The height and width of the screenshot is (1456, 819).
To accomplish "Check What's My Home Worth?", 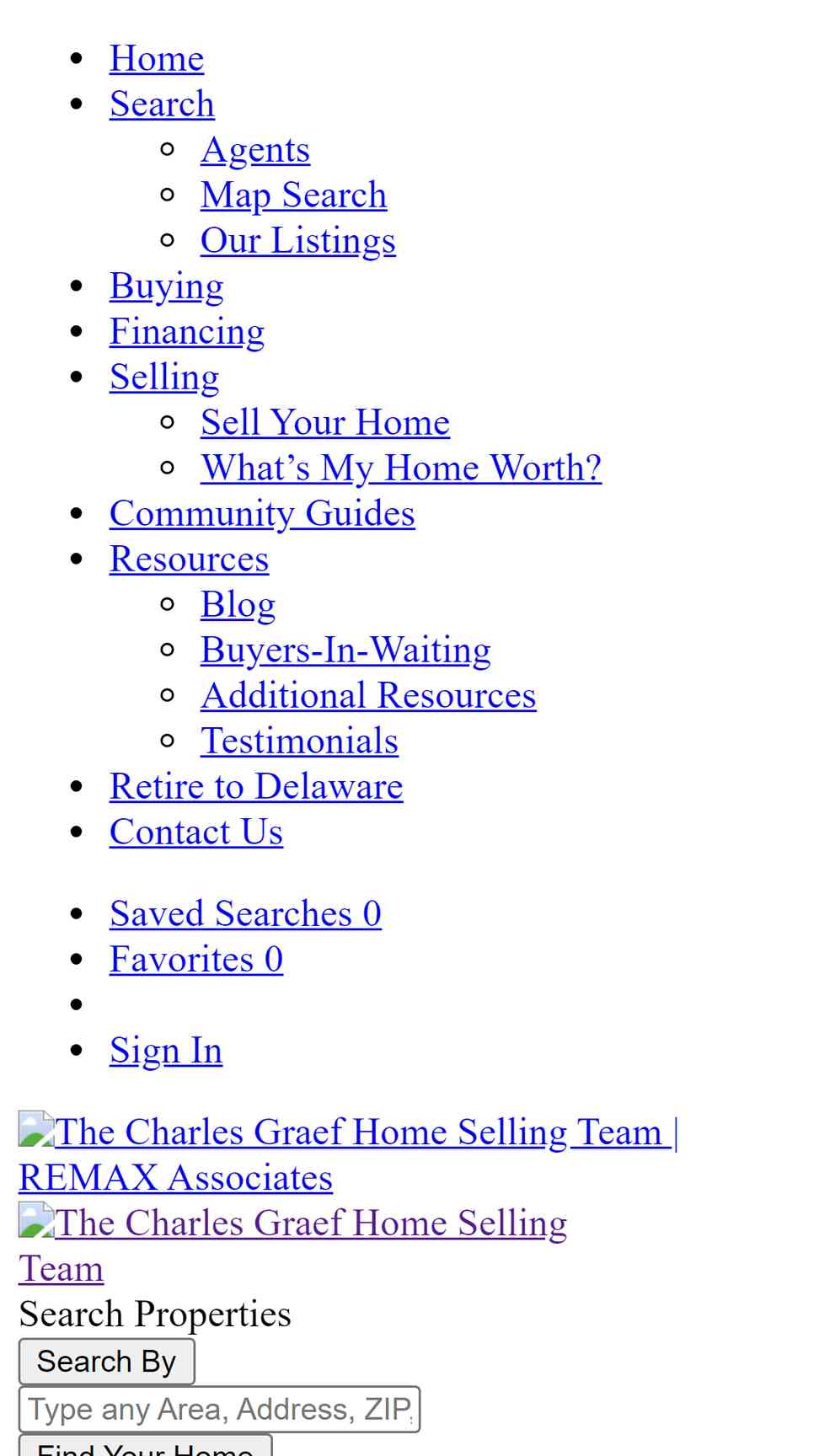I will pyautogui.click(x=401, y=468).
